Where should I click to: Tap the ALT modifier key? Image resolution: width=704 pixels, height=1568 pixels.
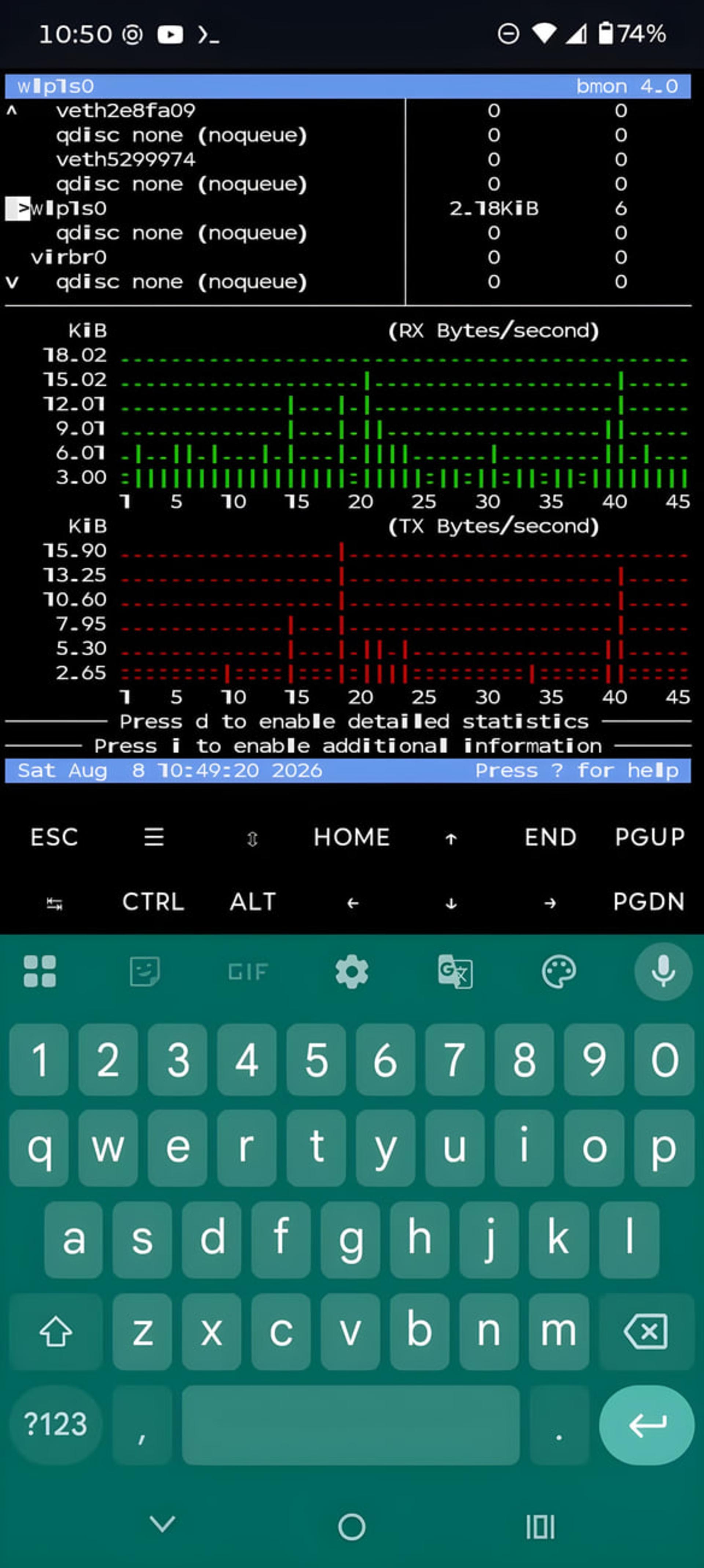253,901
